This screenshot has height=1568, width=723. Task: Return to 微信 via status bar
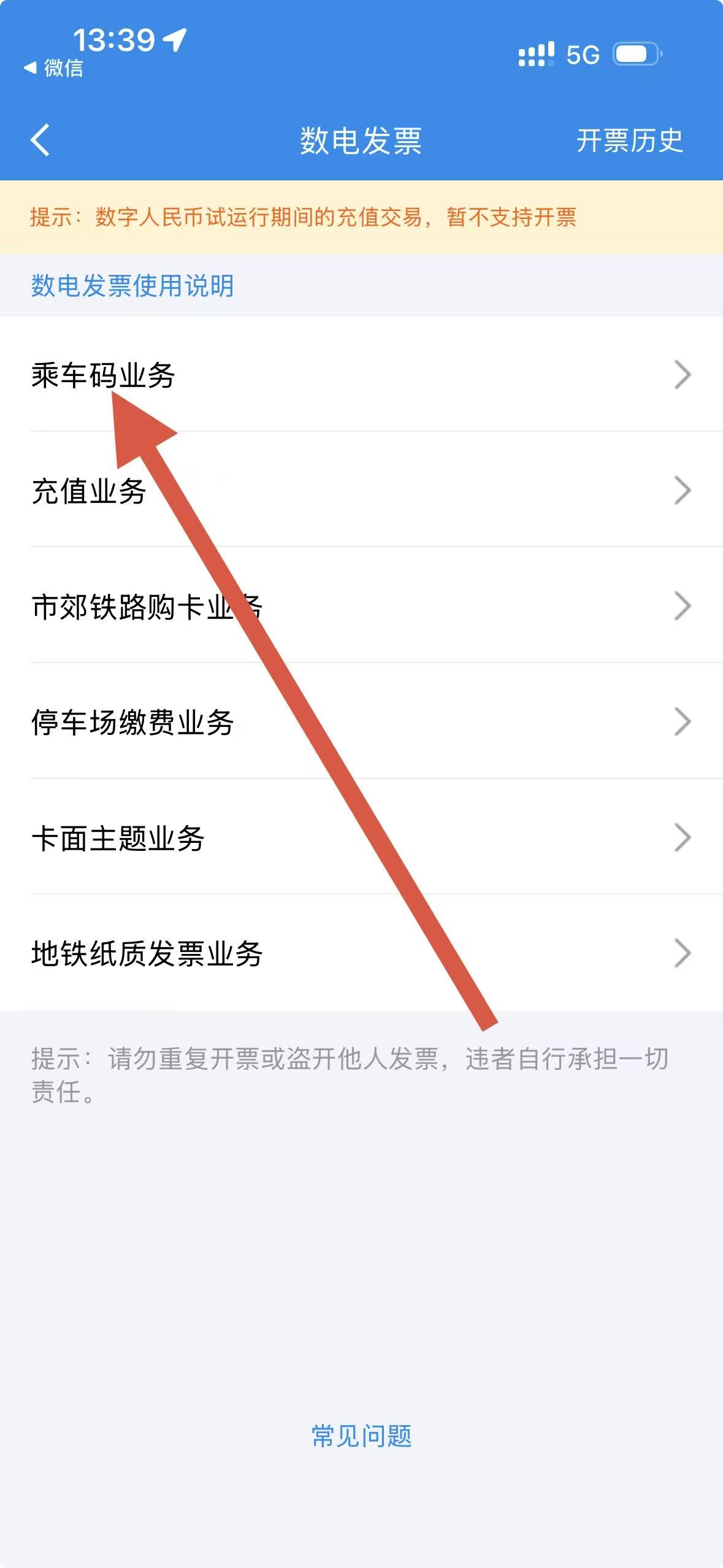54,68
